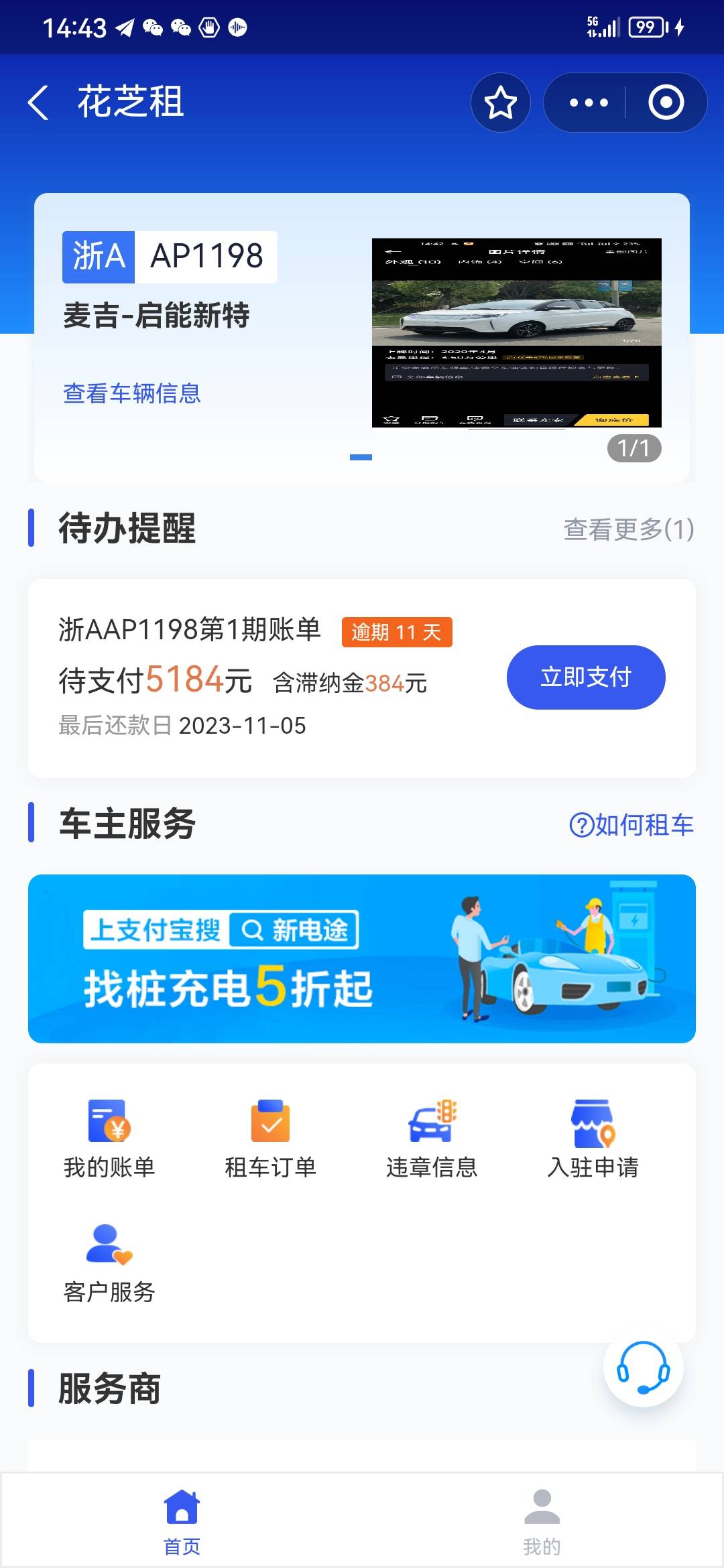View the vehicle photo of 浙A AP1198
This screenshot has width=724, height=1568.
516,332
